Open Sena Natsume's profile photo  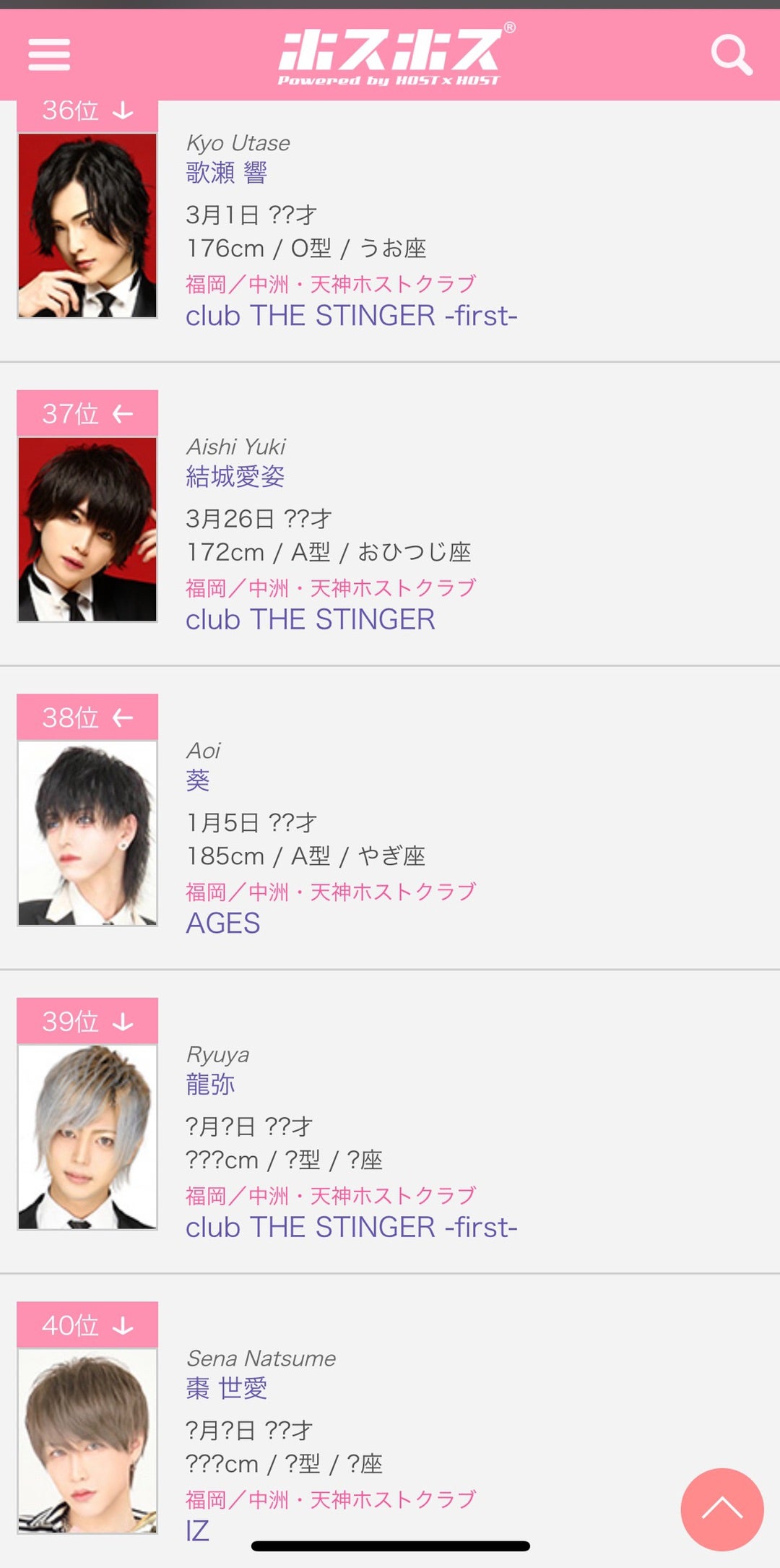tap(87, 1440)
